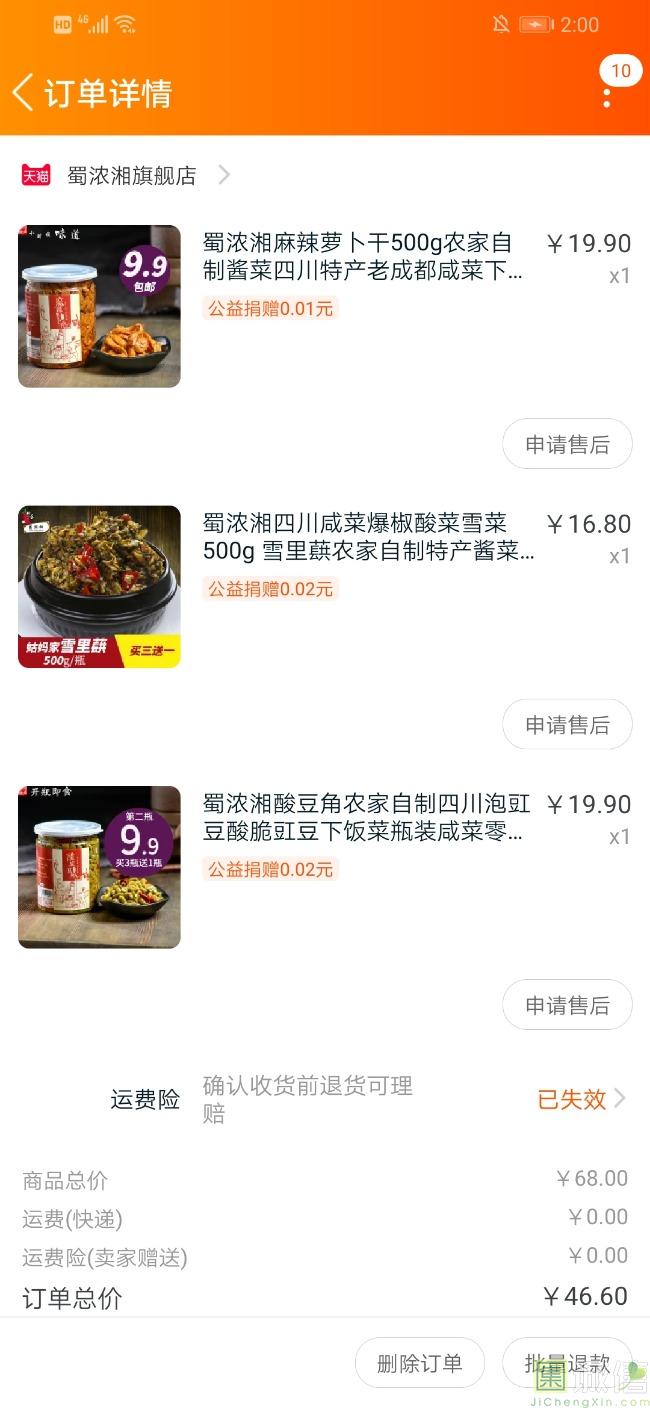The width and height of the screenshot is (650, 1408).
Task: Open the 酸豆角农家自制 product title
Action: [366, 817]
